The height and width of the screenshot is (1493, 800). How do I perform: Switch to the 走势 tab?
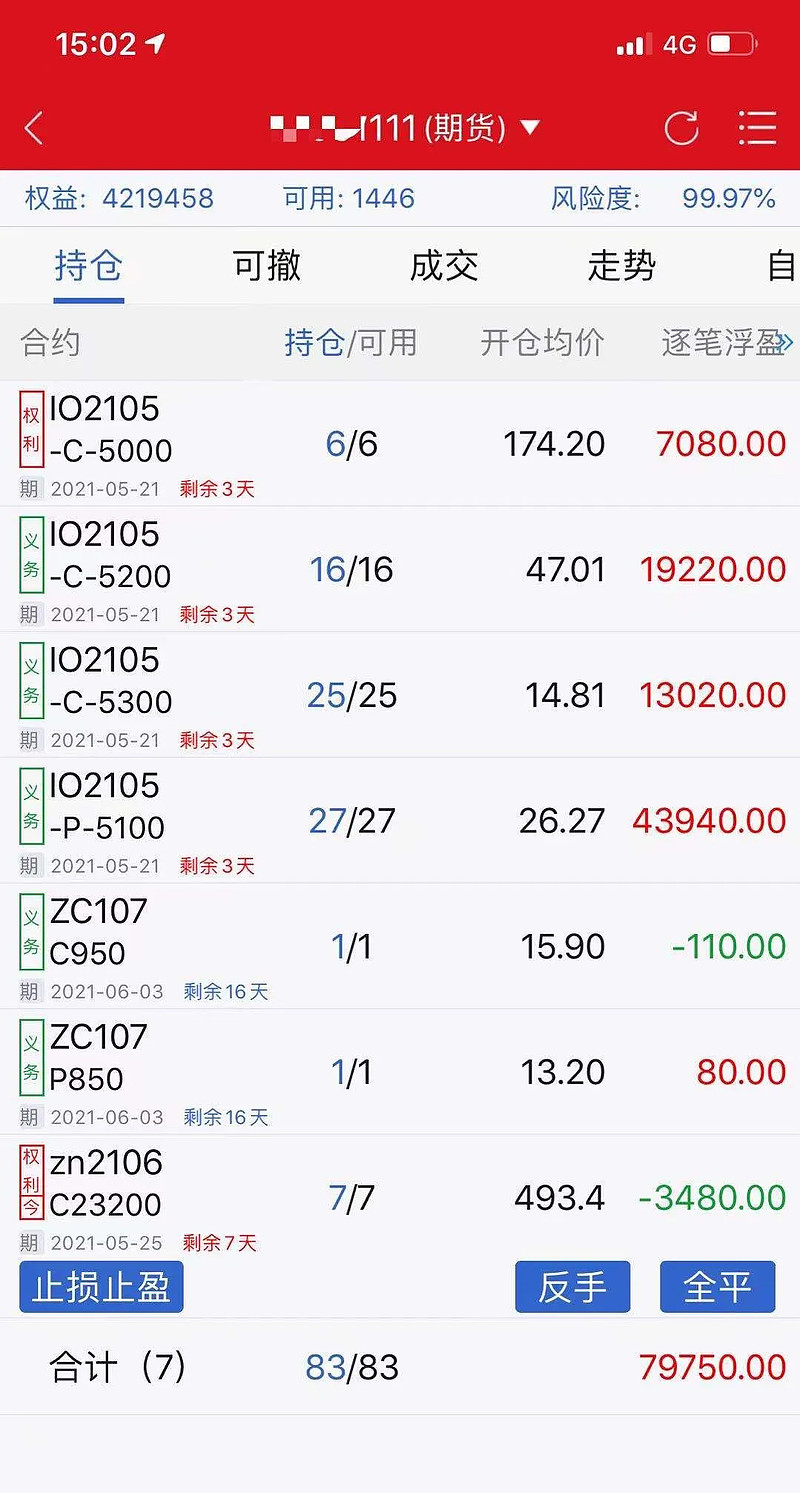click(621, 266)
